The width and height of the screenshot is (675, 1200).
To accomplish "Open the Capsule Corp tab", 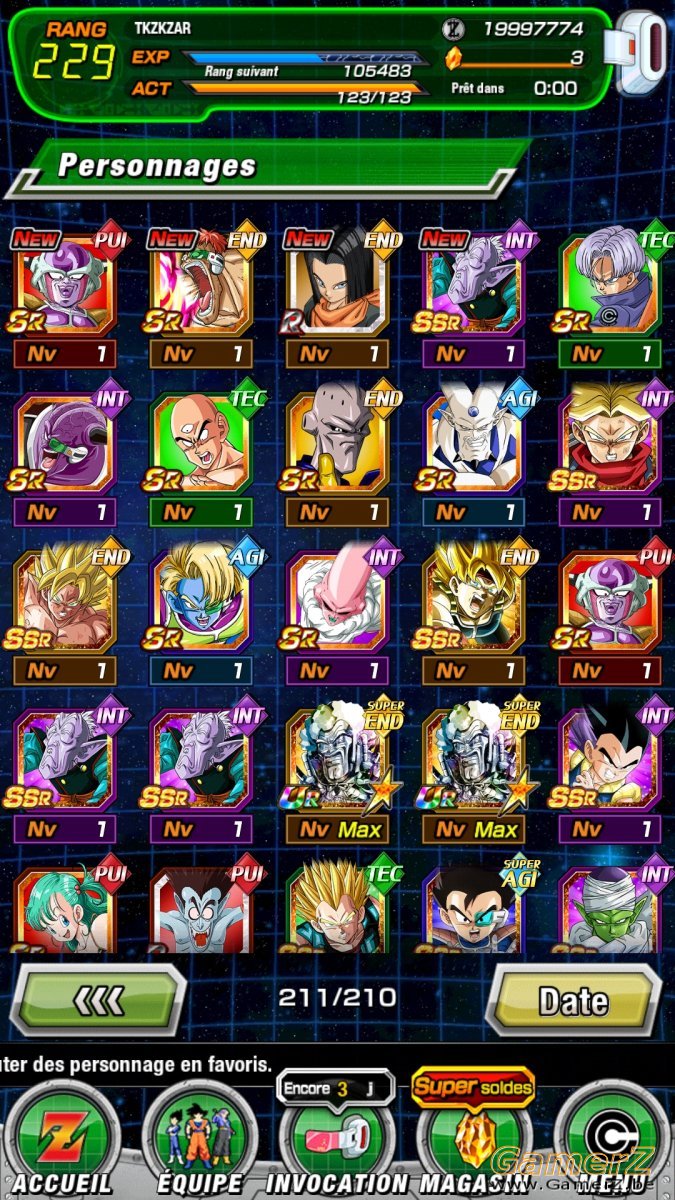I will point(610,1138).
